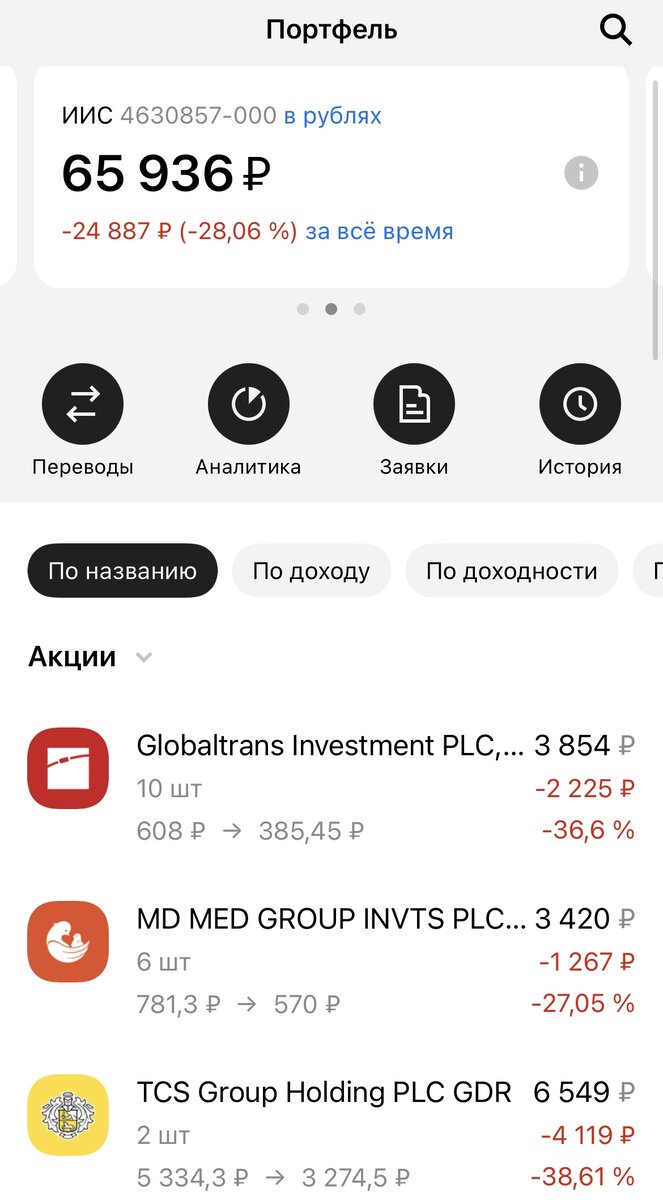
Task: Sort holdings by "По доходности"
Action: point(511,571)
